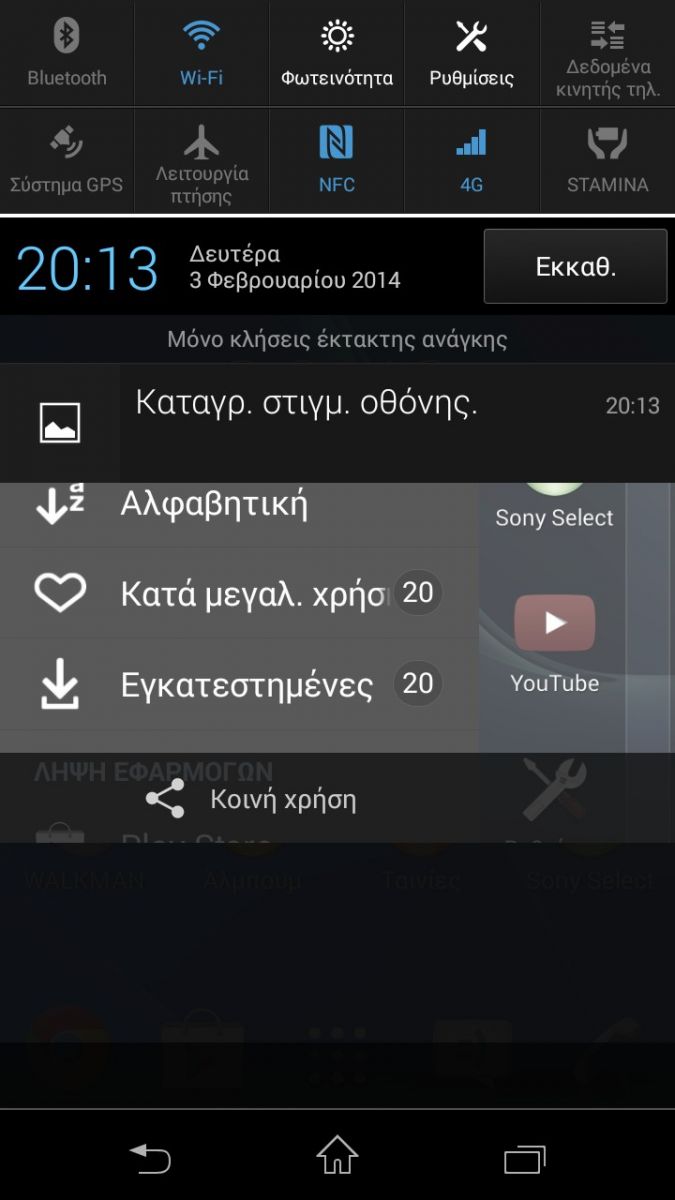
Task: Tap the 4G network quick setting
Action: 472,160
